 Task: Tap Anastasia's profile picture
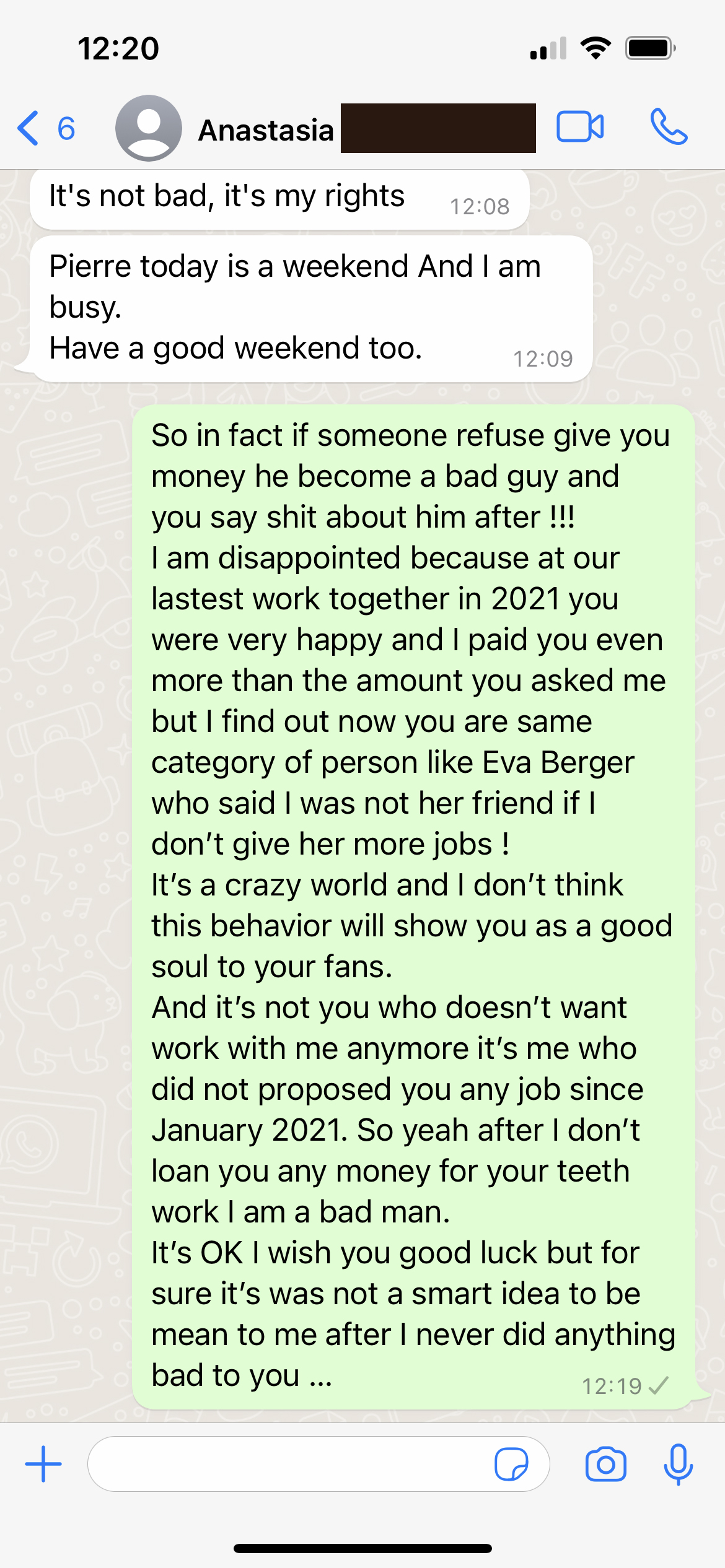point(149,129)
